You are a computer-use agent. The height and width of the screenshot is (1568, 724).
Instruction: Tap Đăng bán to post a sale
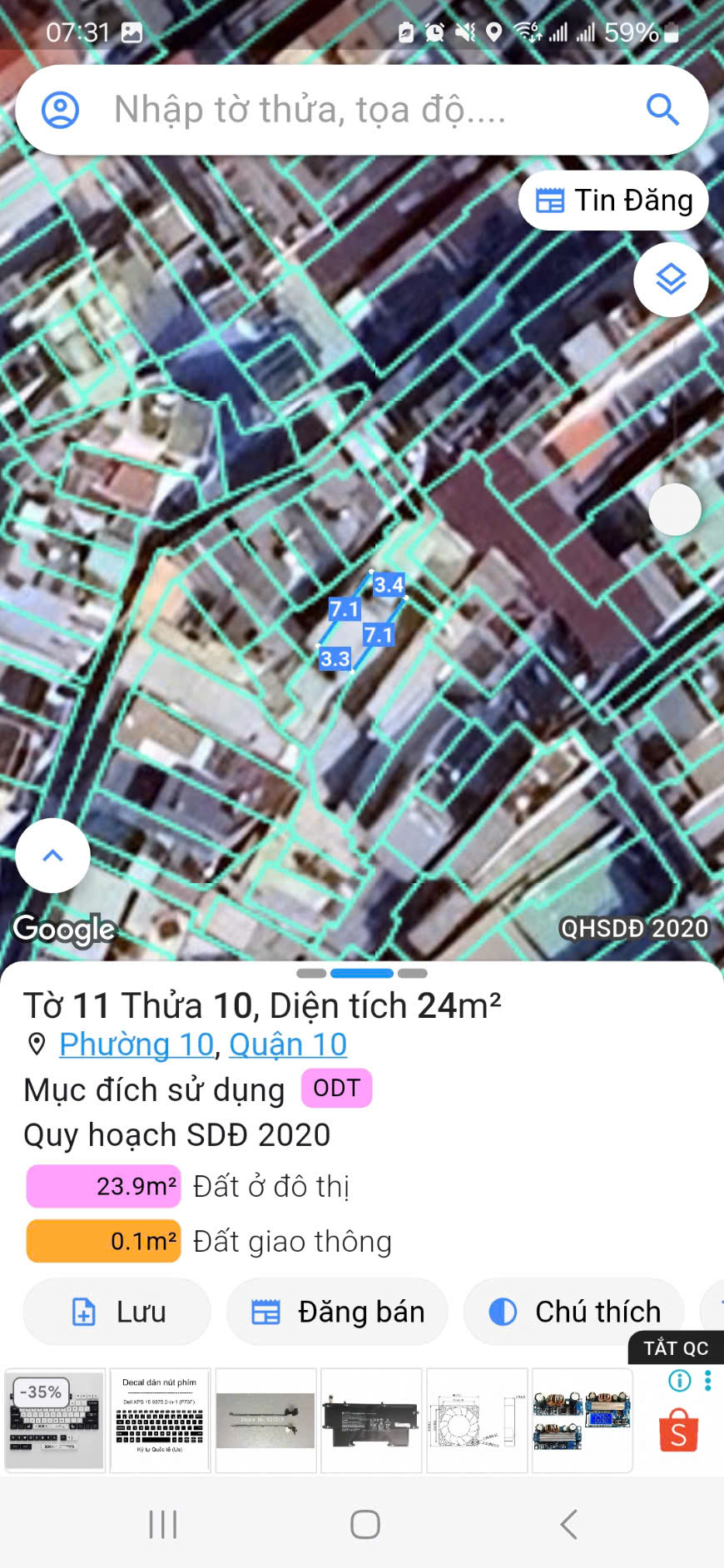pos(337,1312)
